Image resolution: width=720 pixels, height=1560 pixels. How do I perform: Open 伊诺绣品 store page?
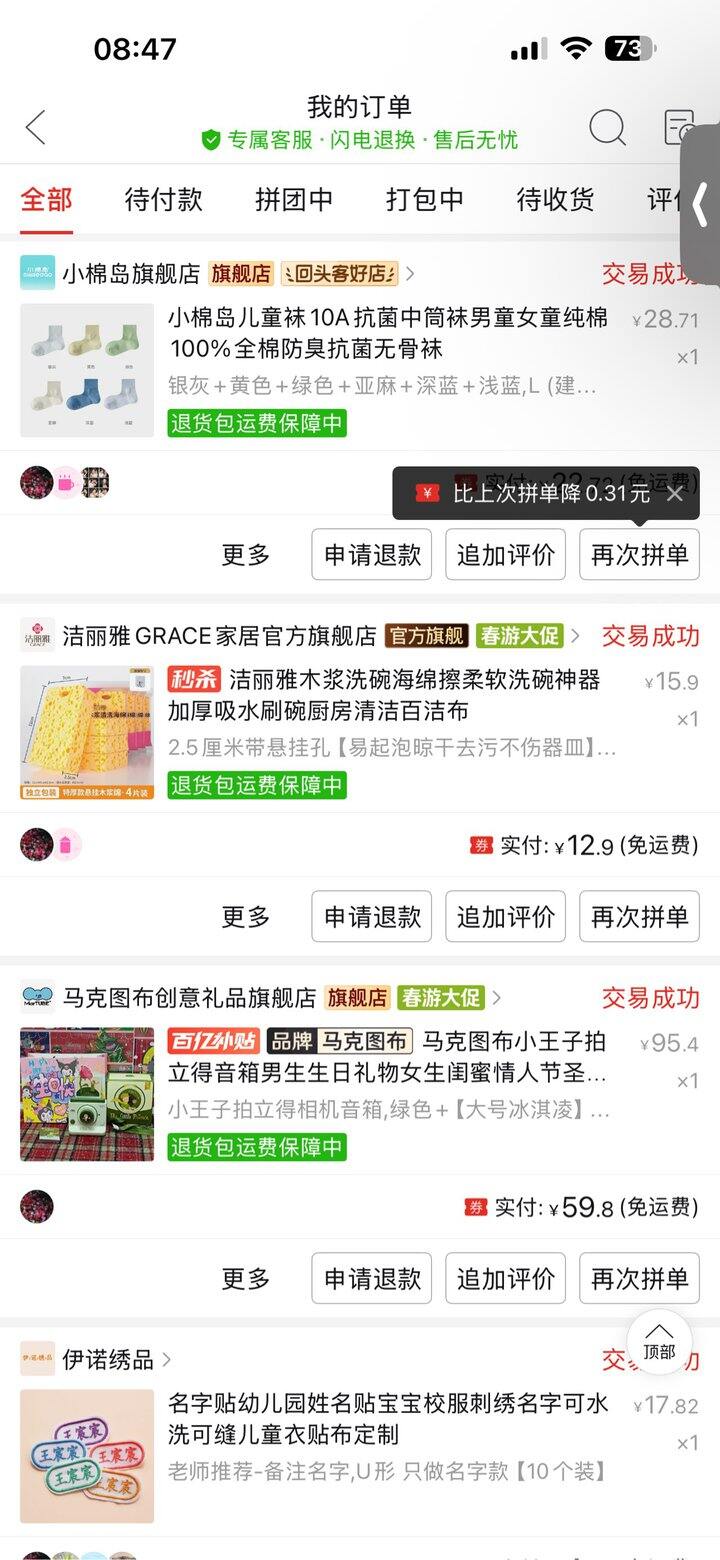click(x=108, y=1359)
